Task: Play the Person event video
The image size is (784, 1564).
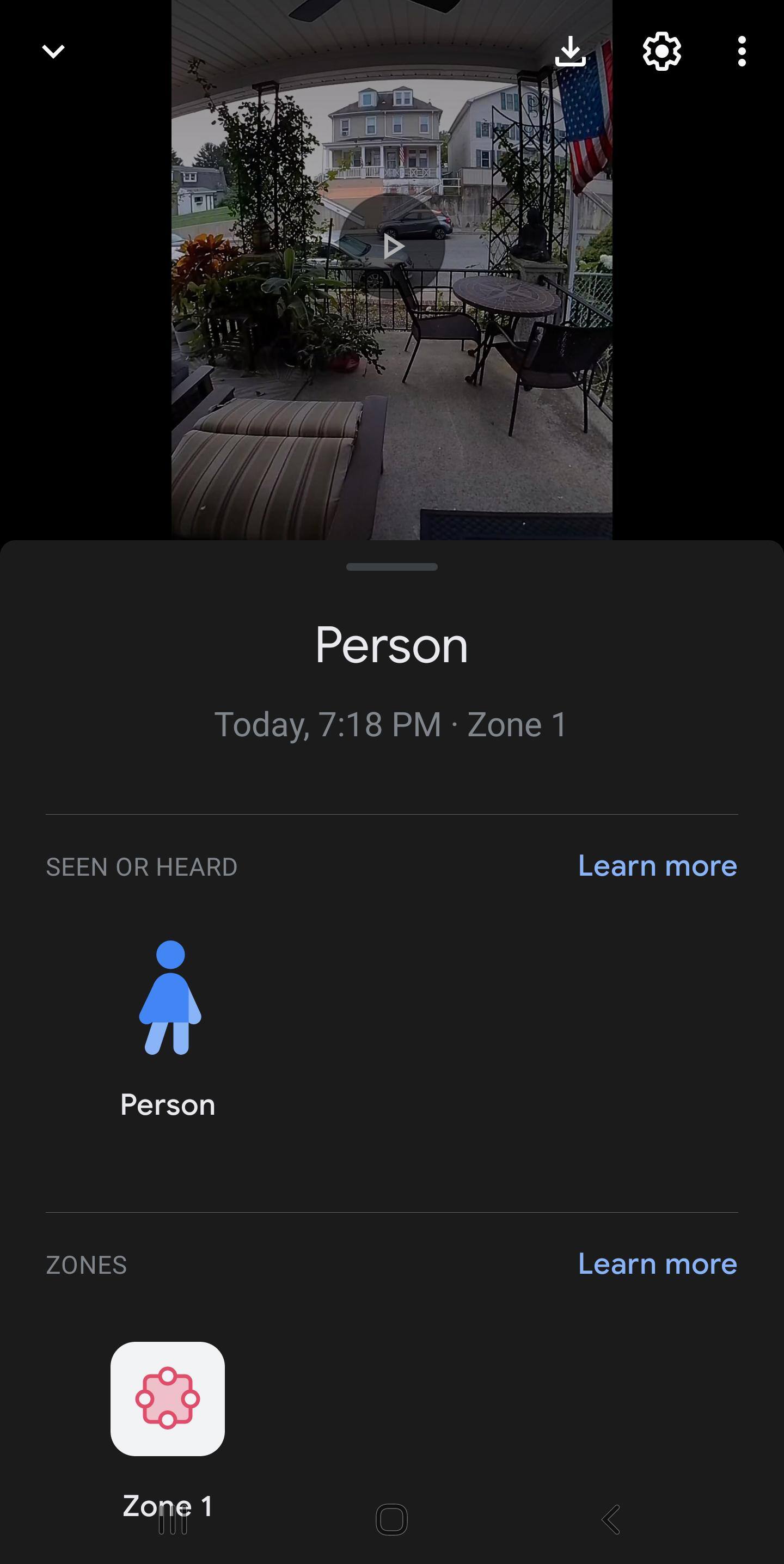Action: click(392, 247)
